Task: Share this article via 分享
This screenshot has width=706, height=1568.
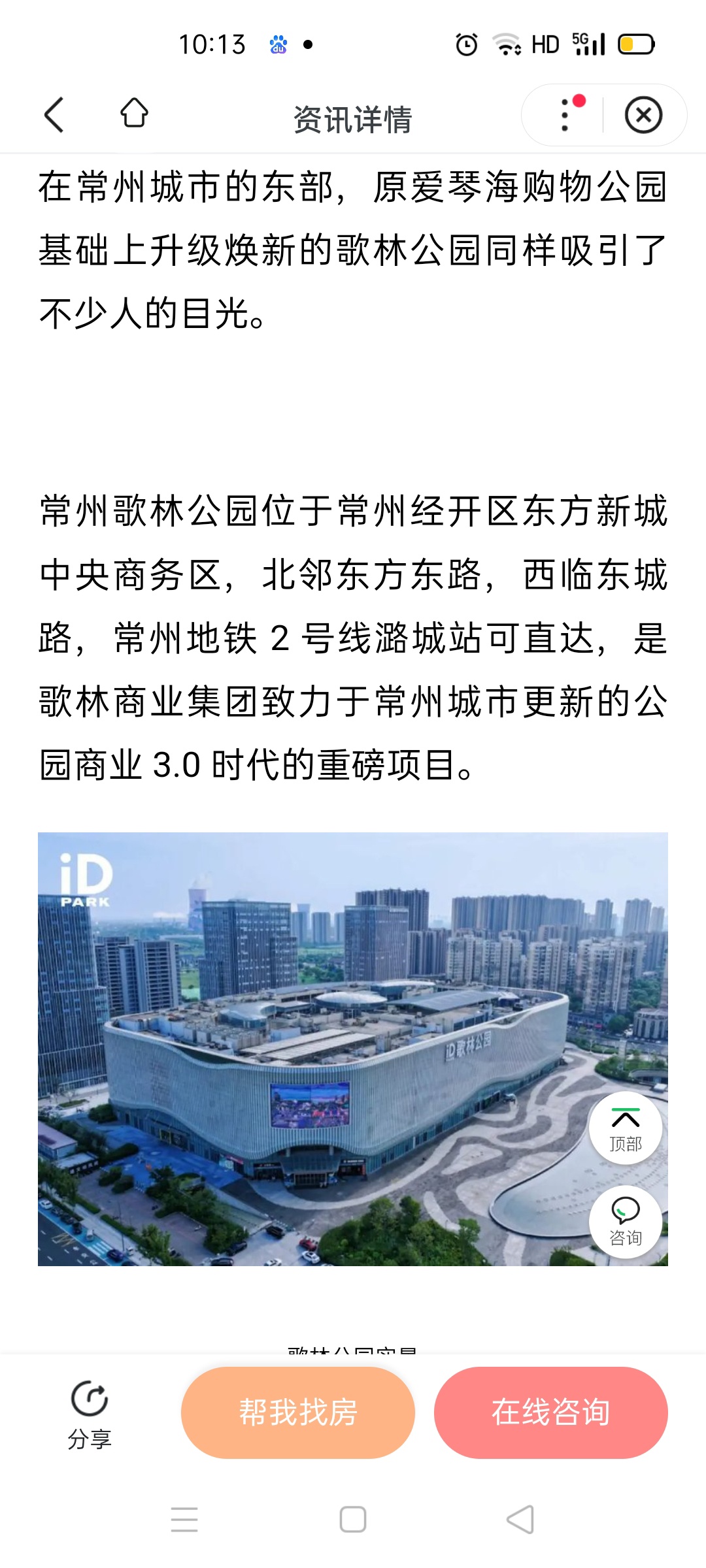Action: tap(90, 1413)
